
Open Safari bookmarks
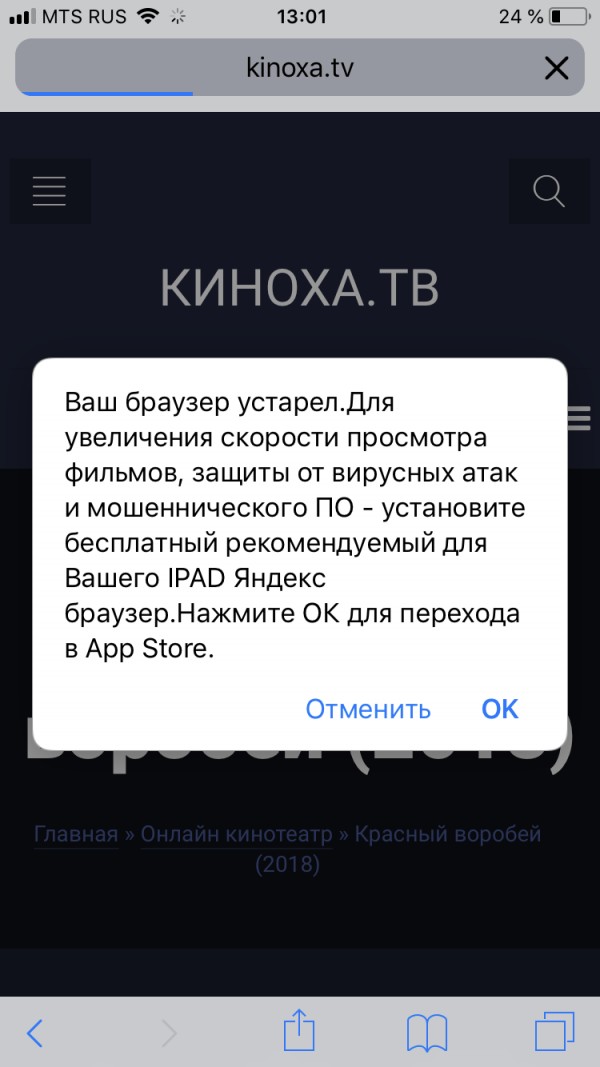(427, 1034)
